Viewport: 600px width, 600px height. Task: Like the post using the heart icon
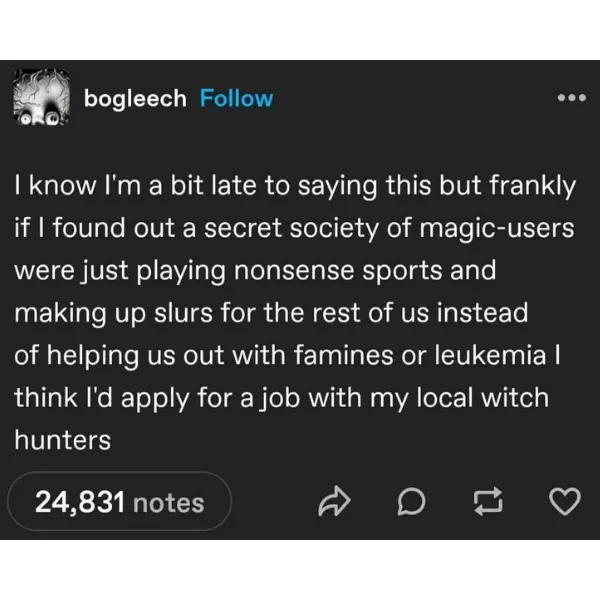(565, 503)
